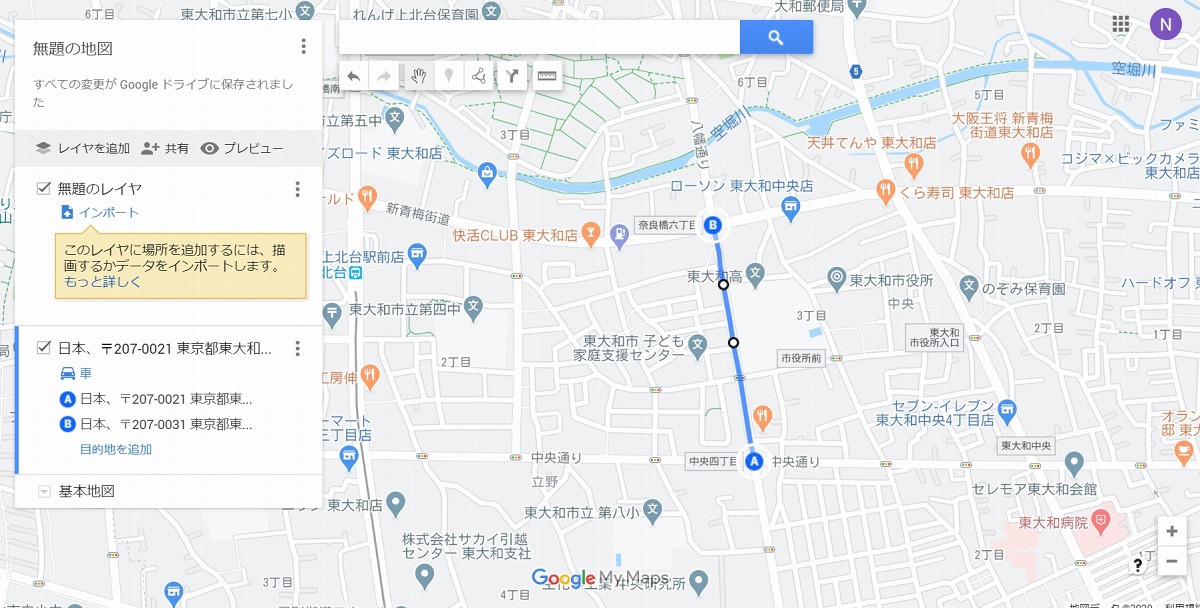Undo the last map edit
The image size is (1200, 608).
click(x=353, y=76)
